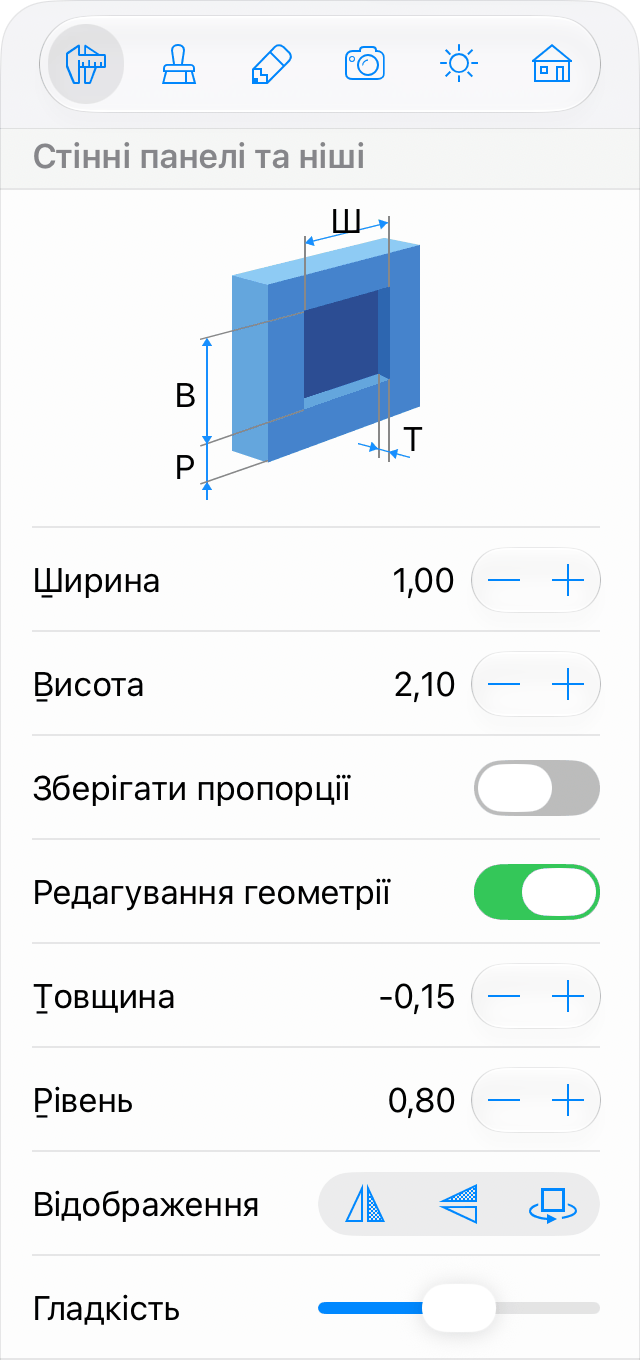640x1360 pixels.
Task: Flip horizontally in Відображення
Action: (x=365, y=1204)
